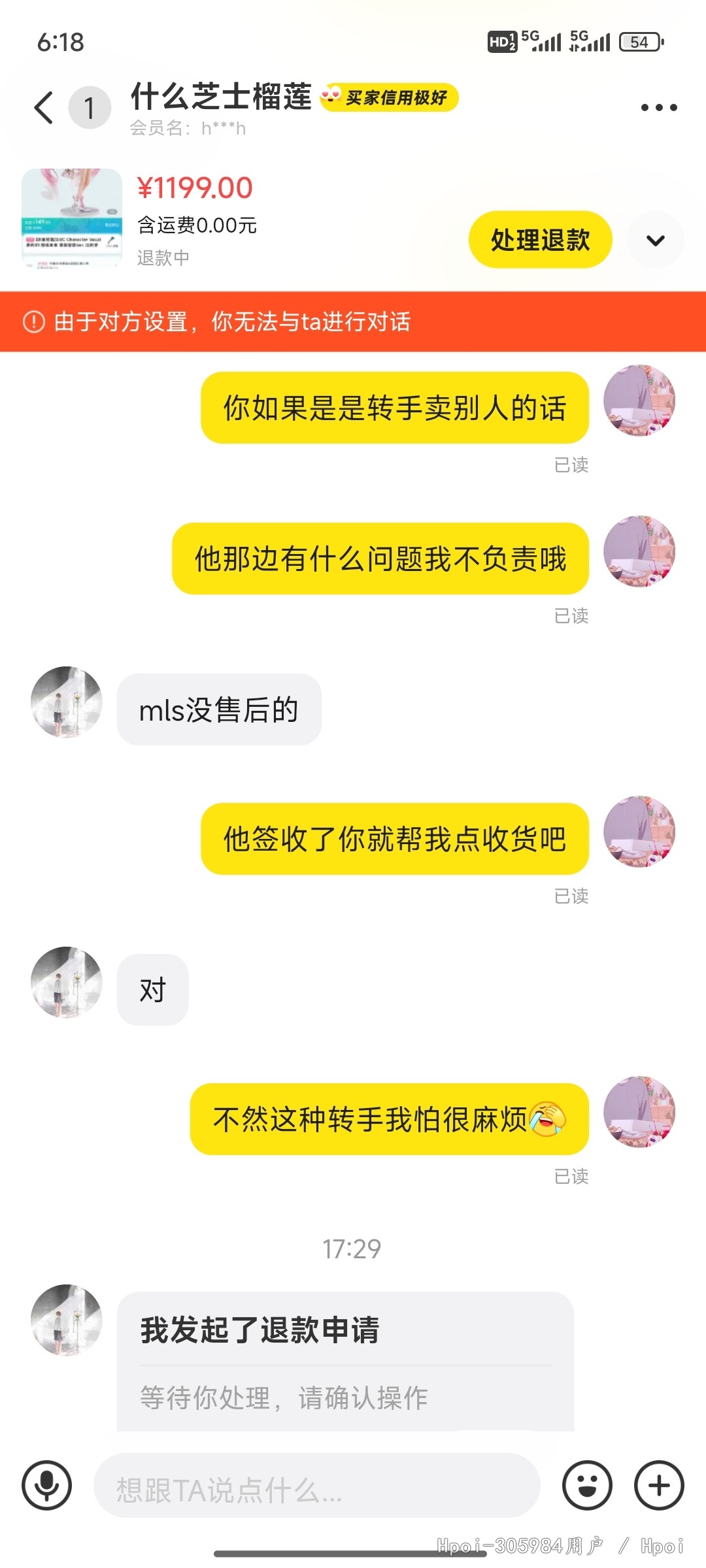706x1568 pixels.
Task: Open the 我发起了退款申请 refund card
Action: pos(345,1362)
